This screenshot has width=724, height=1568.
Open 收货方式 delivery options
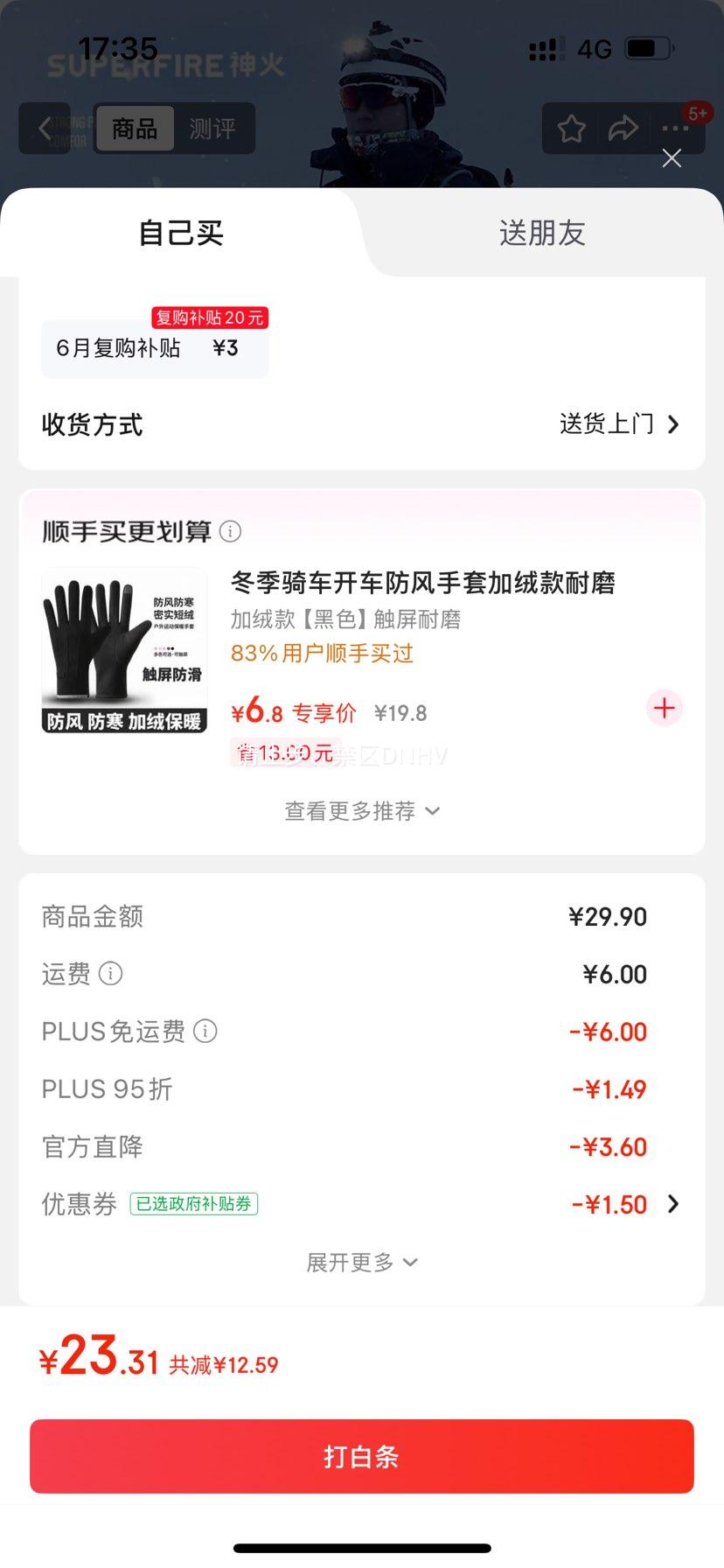[619, 424]
